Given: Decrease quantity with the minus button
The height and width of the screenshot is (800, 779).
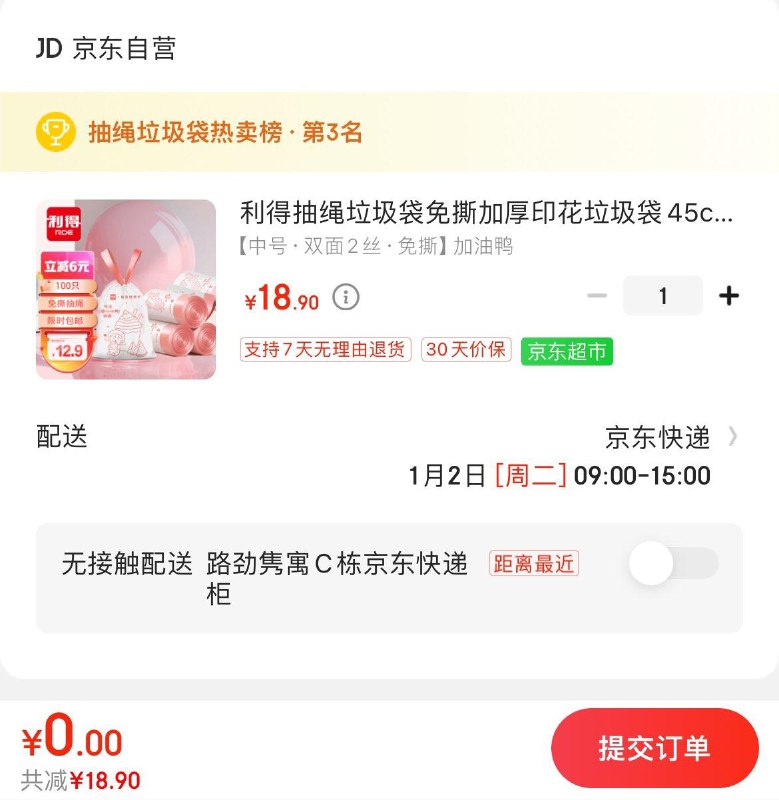Looking at the screenshot, I should (597, 296).
